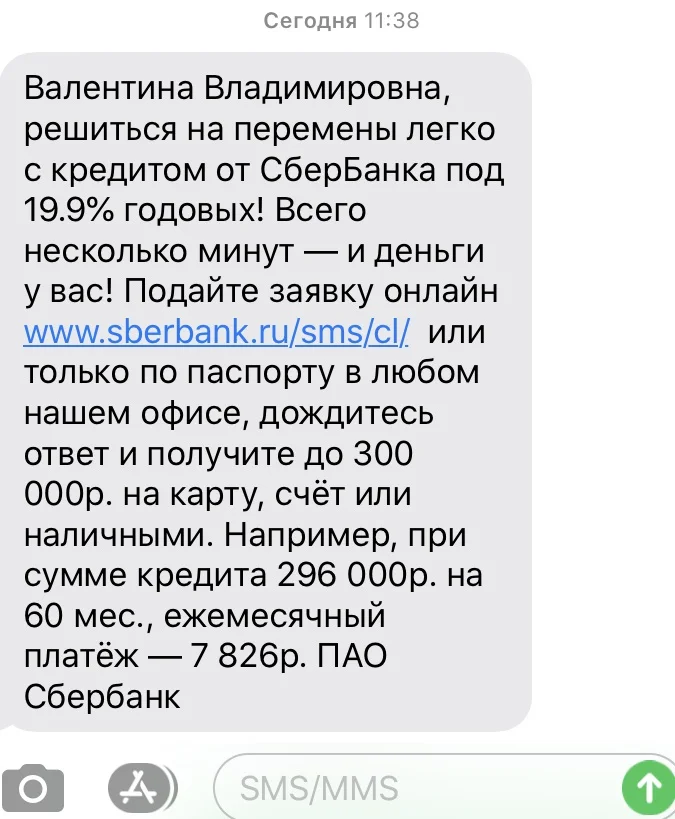Open the camera to attach a photo
This screenshot has height=819, width=675.
32,788
